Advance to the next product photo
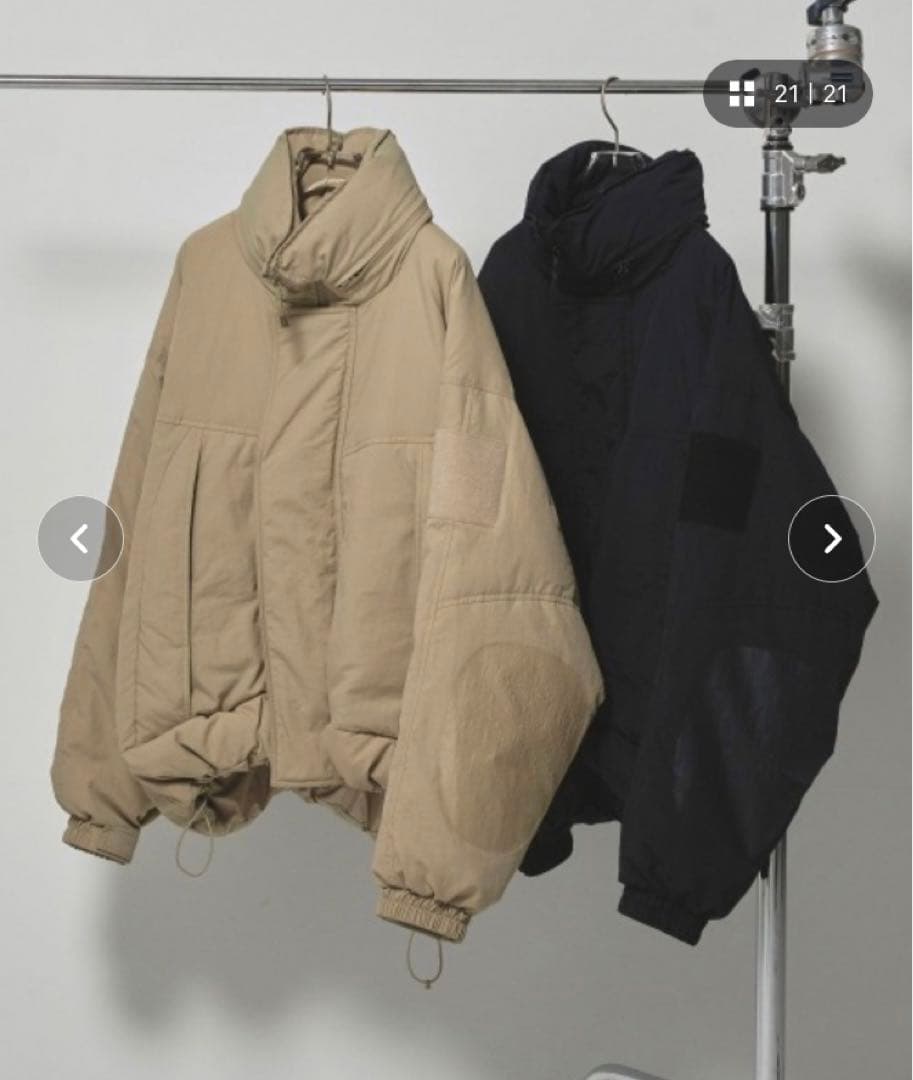Screen dimensions: 913x1080 coord(831,539)
